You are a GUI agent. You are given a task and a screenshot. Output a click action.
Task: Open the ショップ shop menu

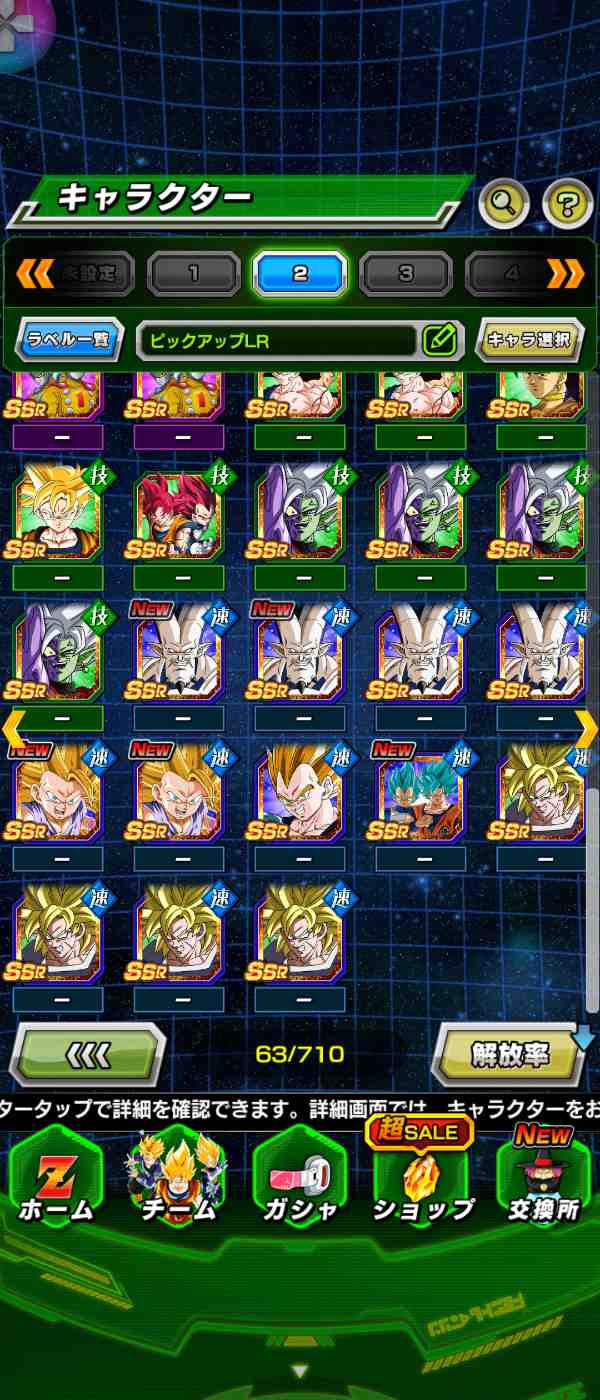[422, 1178]
